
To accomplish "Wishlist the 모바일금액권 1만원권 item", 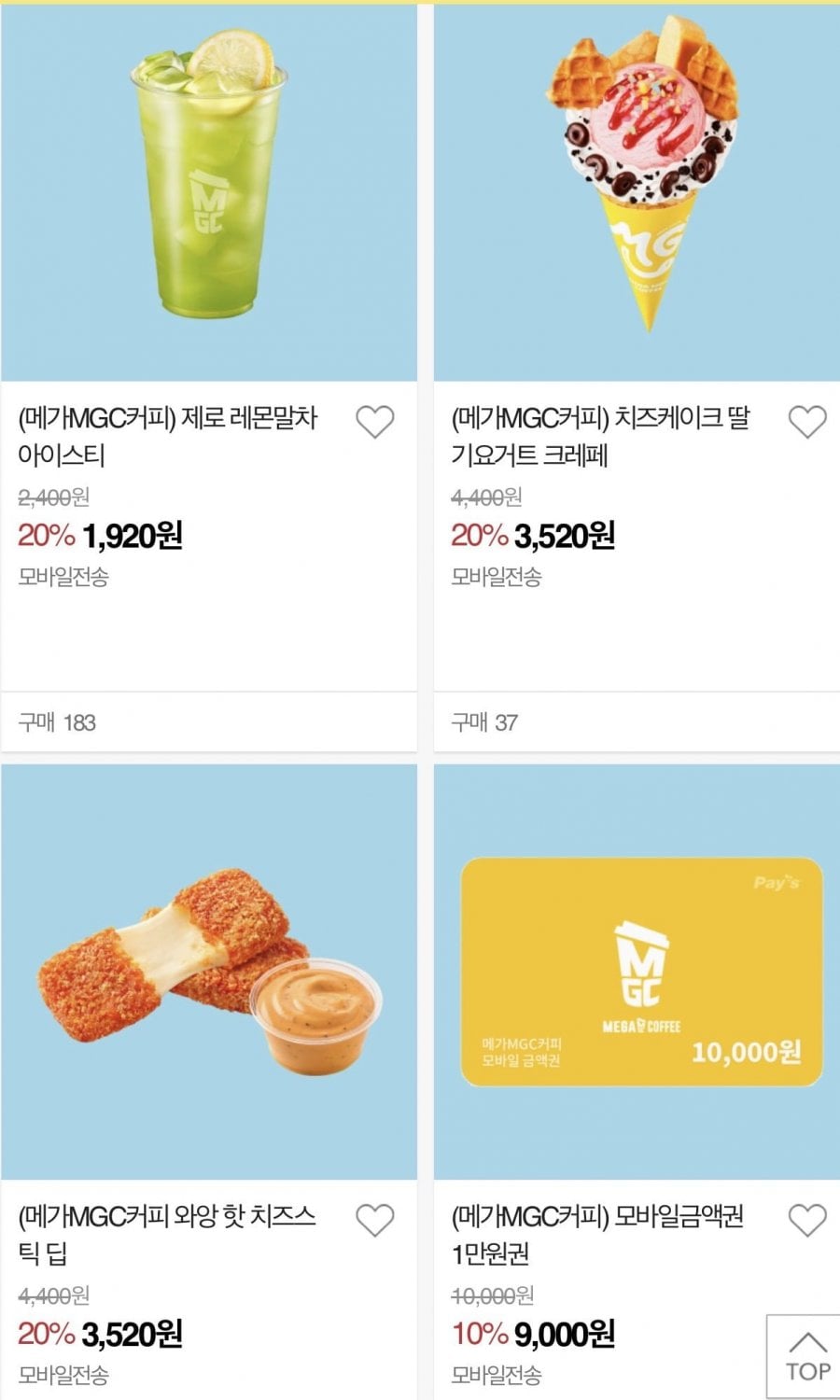I will pos(807,1220).
